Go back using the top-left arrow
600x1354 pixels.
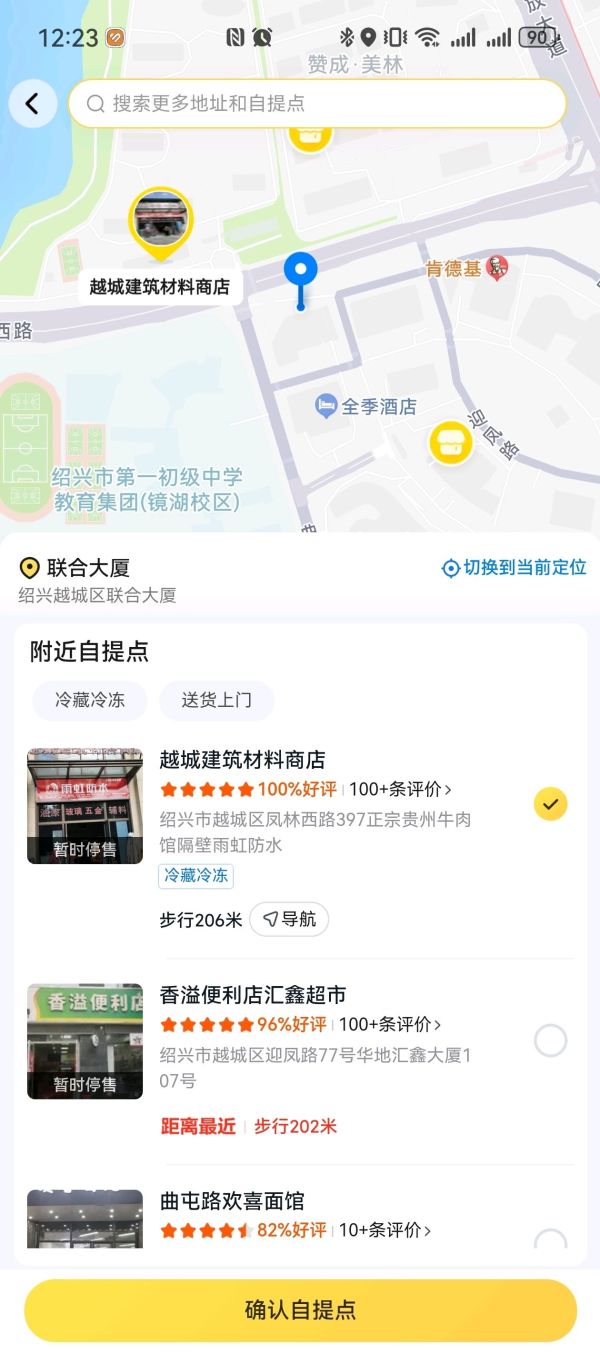coord(32,103)
